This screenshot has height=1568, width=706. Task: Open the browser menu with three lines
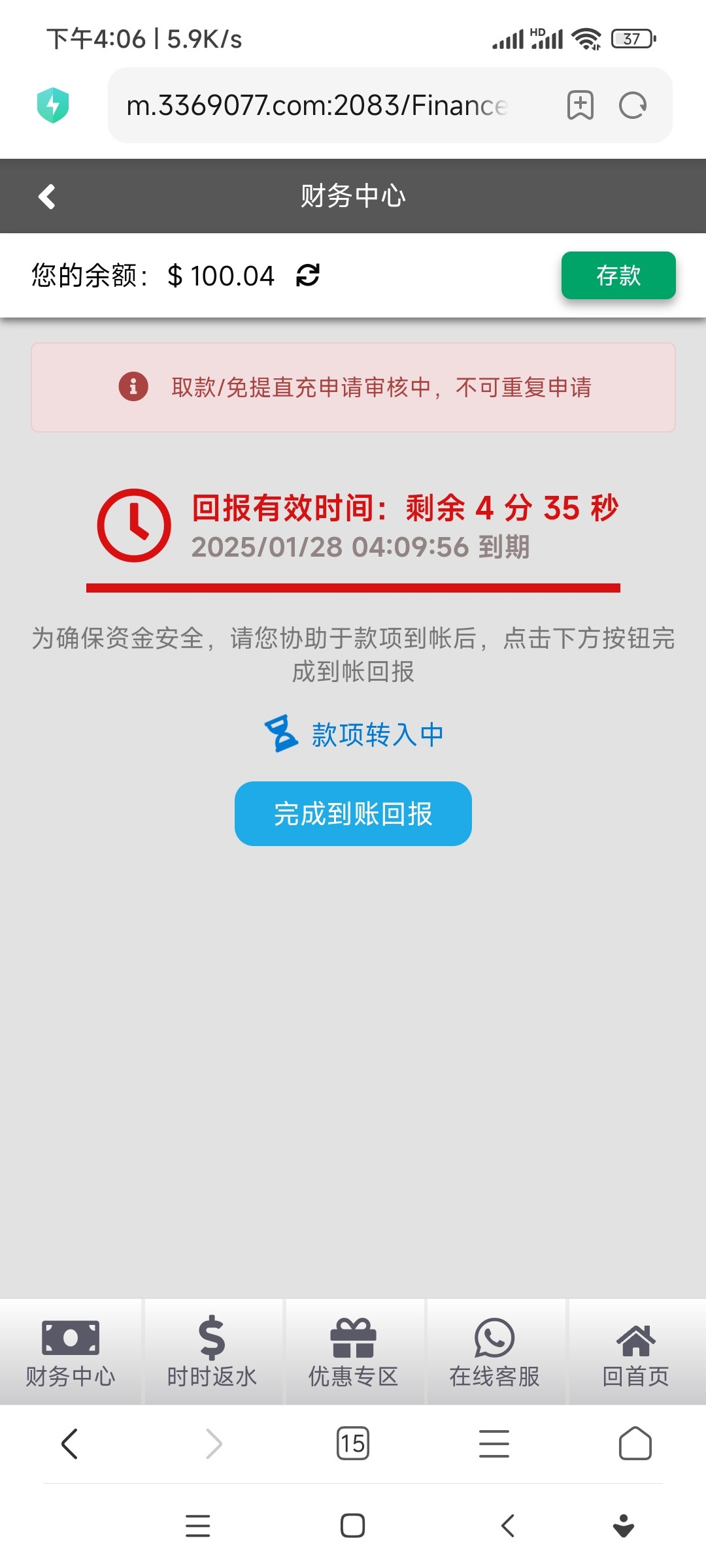coord(494,1443)
